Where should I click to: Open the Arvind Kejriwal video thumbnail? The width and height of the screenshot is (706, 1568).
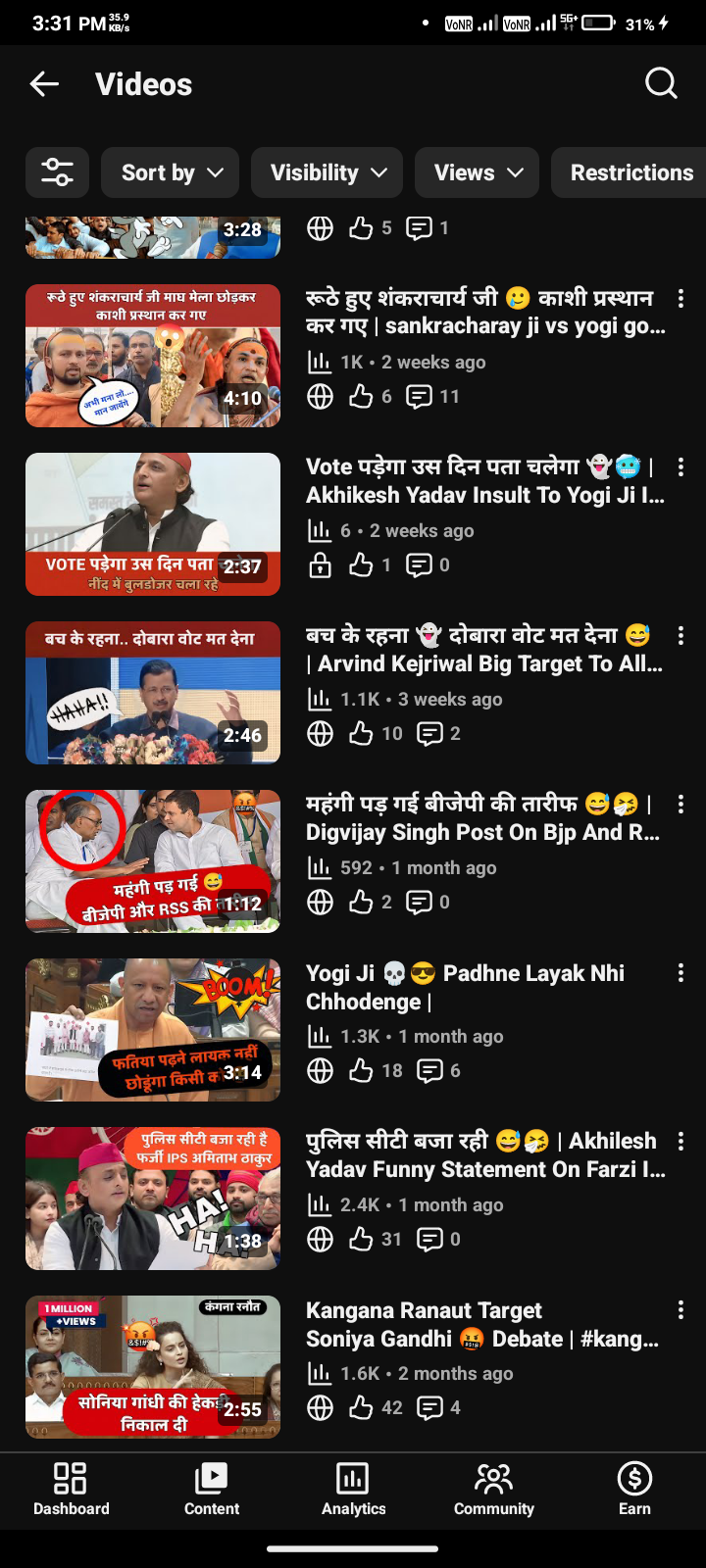(153, 693)
